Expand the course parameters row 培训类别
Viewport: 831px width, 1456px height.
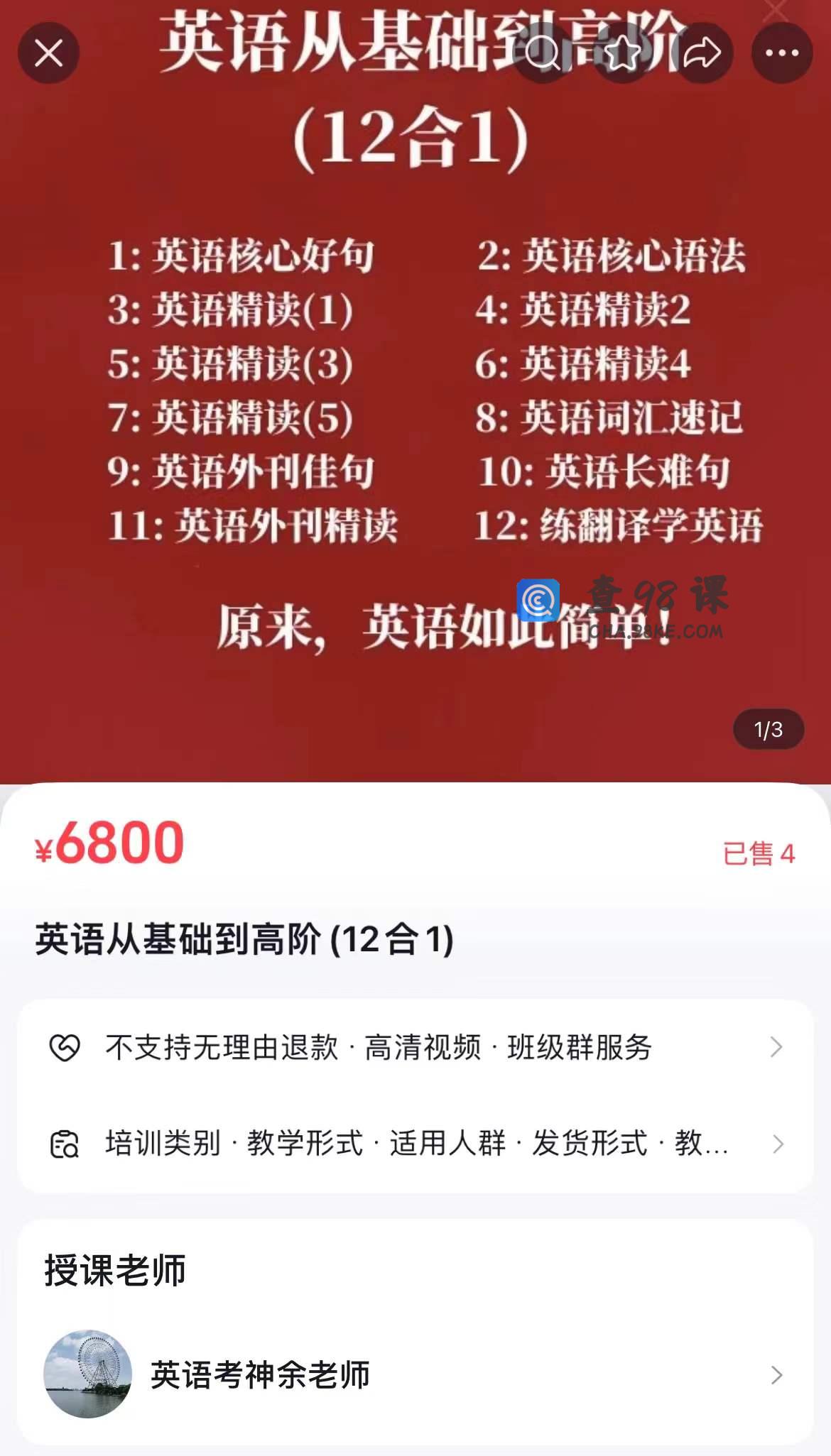415,1144
